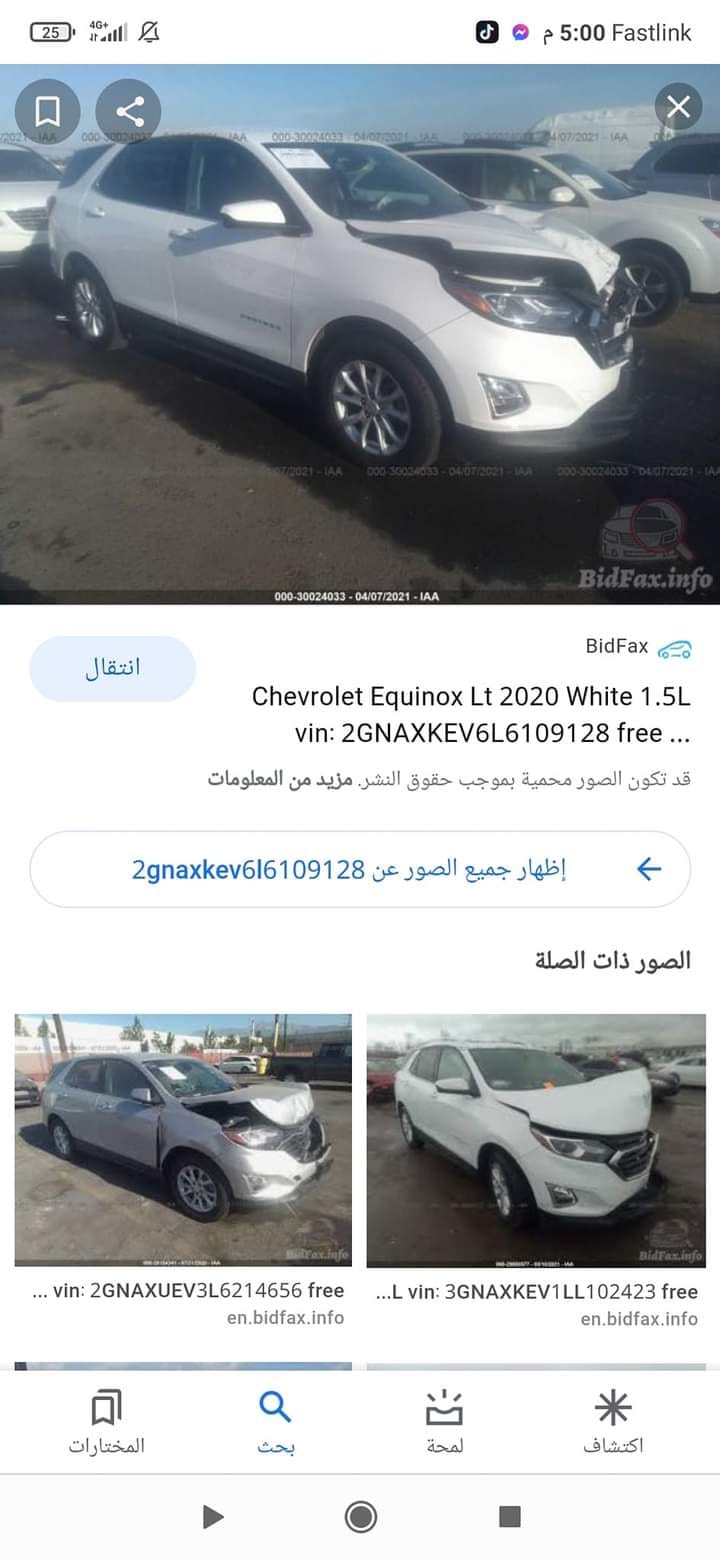Bookmark this Chevrolet Equinox image
The height and width of the screenshot is (1560, 720).
coord(47,110)
